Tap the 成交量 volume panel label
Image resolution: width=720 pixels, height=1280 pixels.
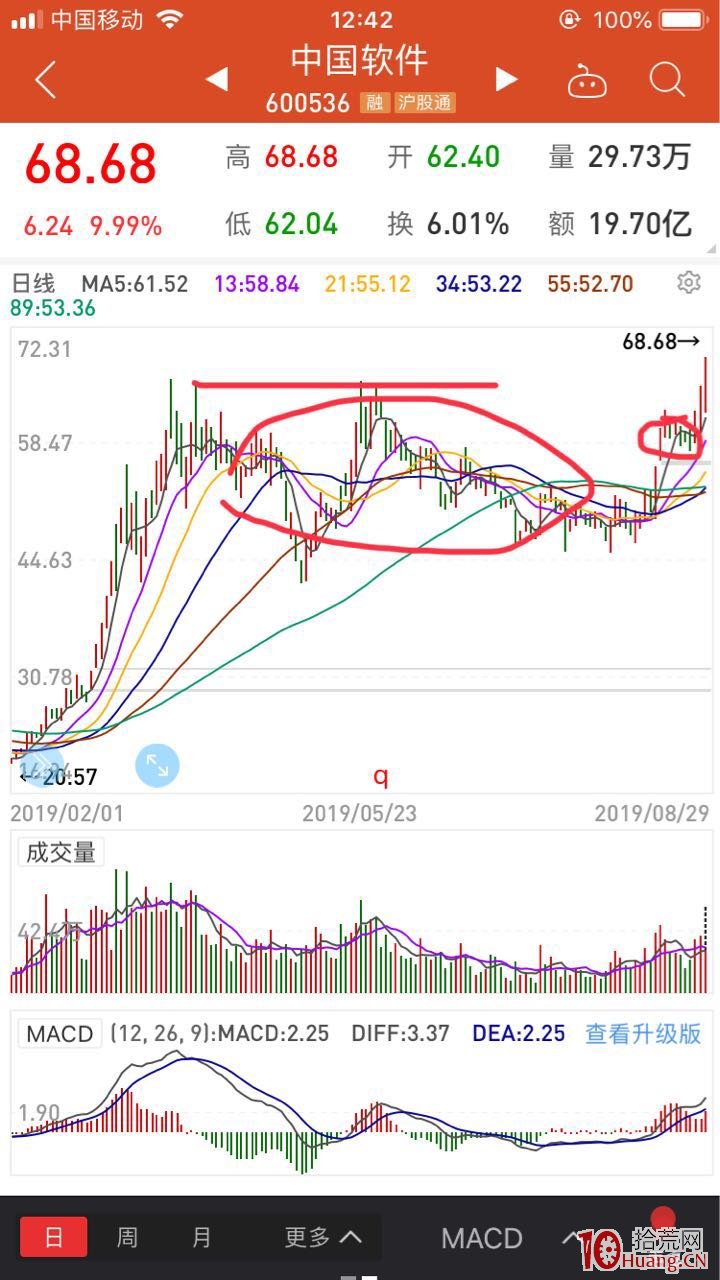62,852
